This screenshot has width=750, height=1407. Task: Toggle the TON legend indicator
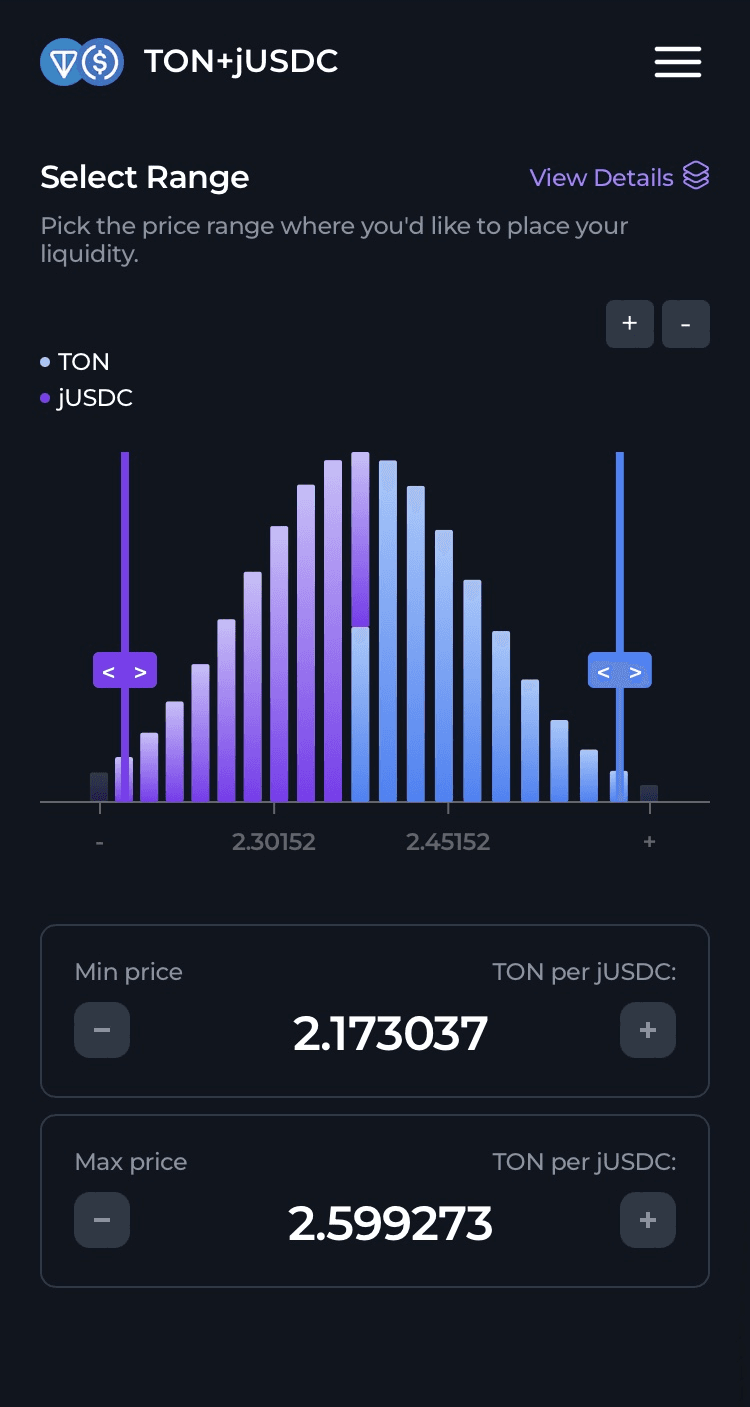(x=44, y=361)
